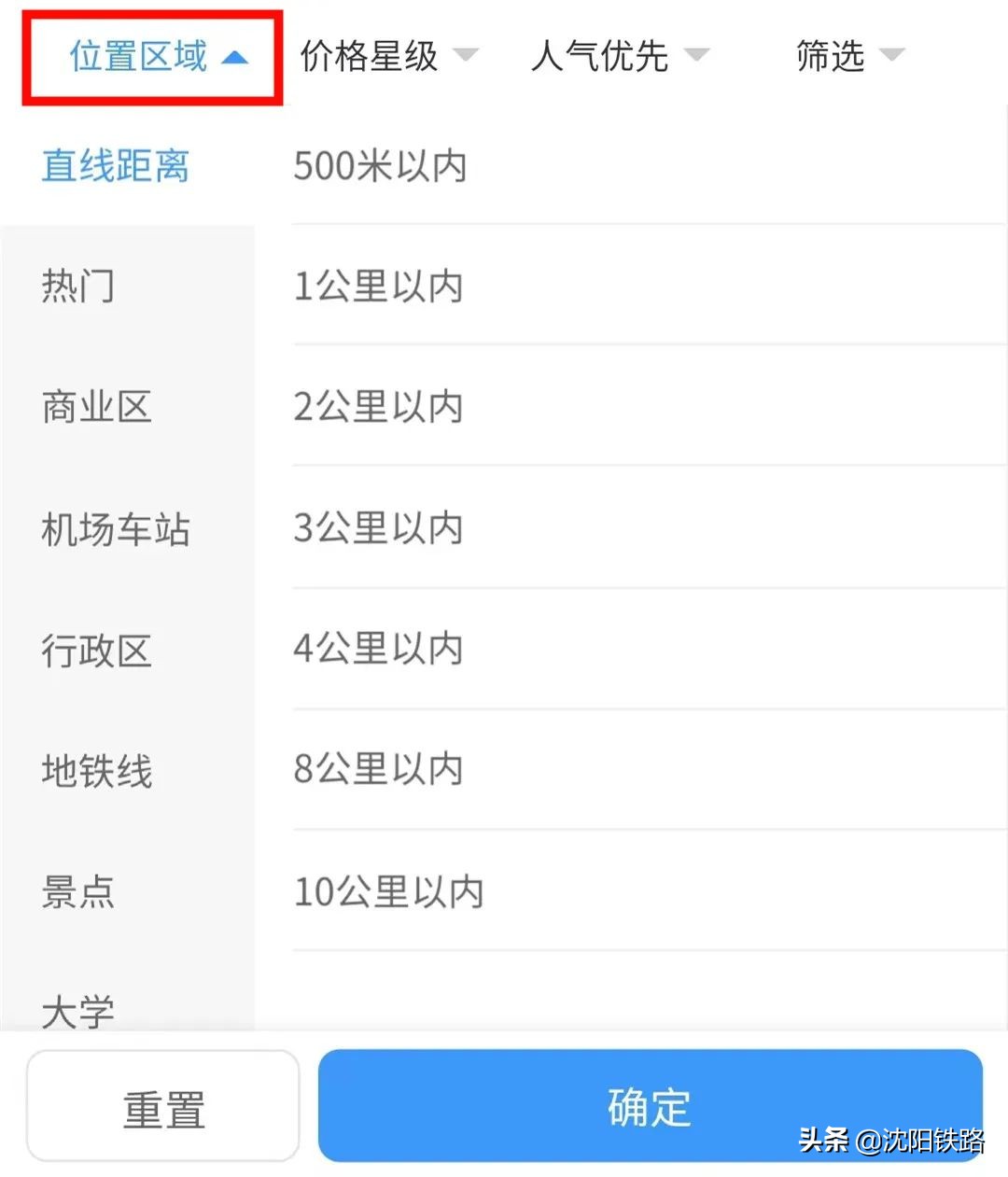Screen dimensions: 1008x1177
Task: Tap the 确定 confirm button
Action: pos(650,1107)
